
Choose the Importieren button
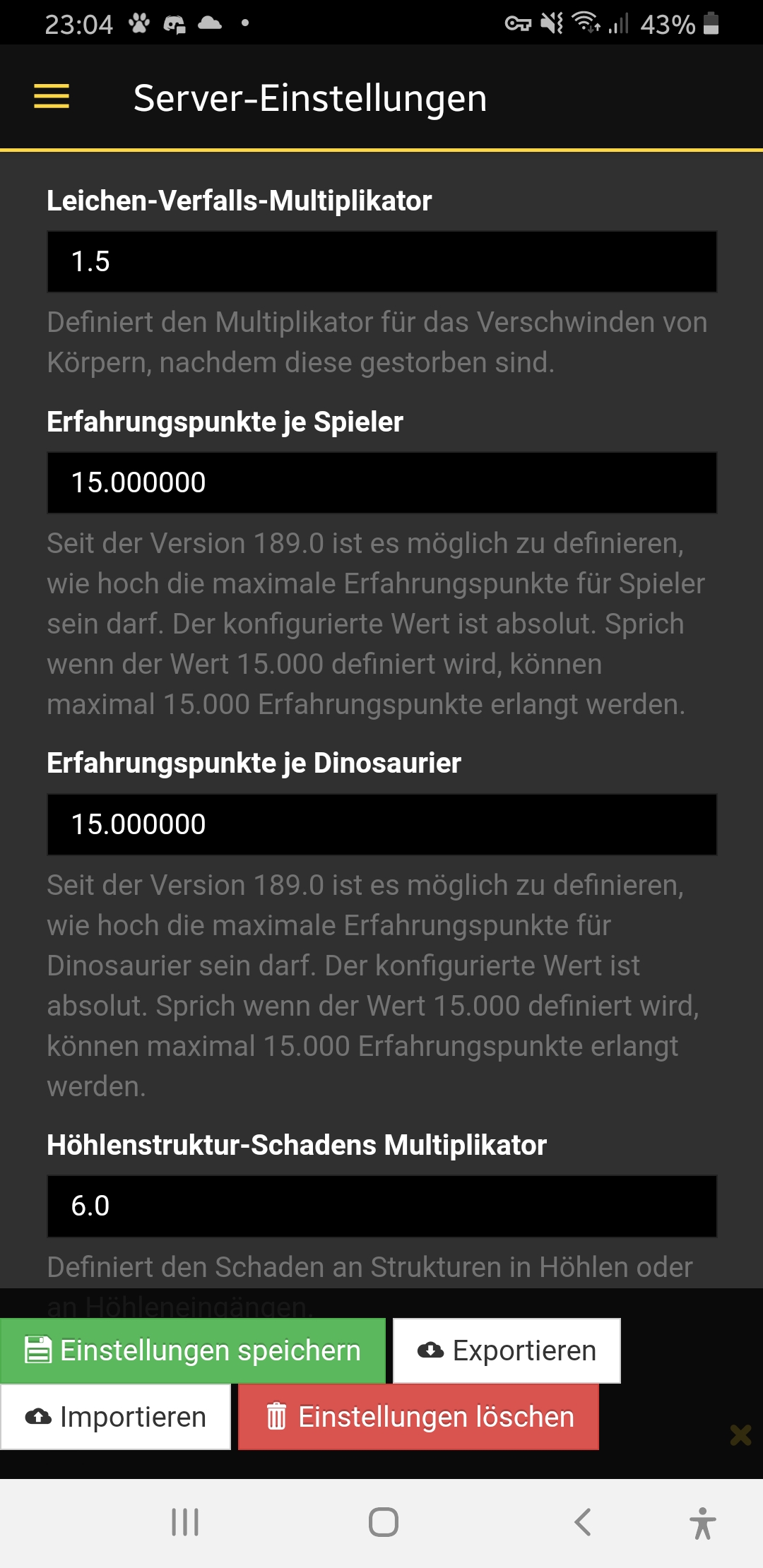116,1417
